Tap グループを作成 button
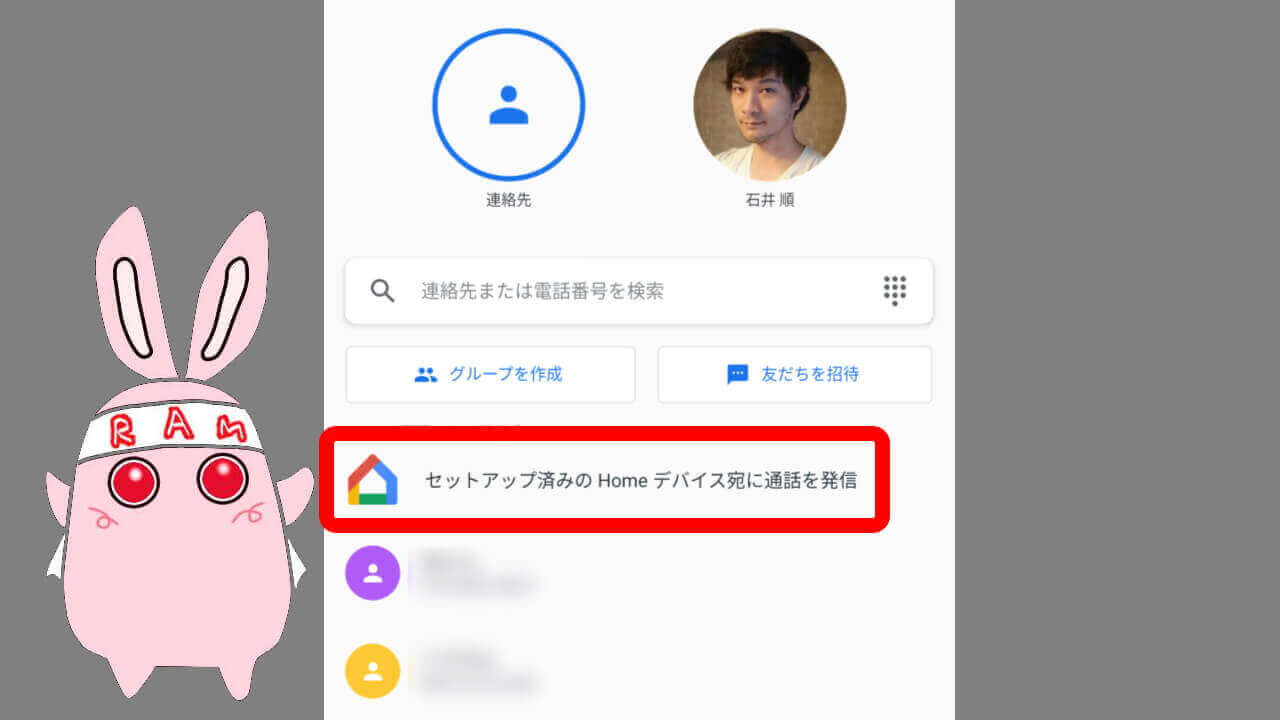The image size is (1280, 720). pyautogui.click(x=490, y=375)
